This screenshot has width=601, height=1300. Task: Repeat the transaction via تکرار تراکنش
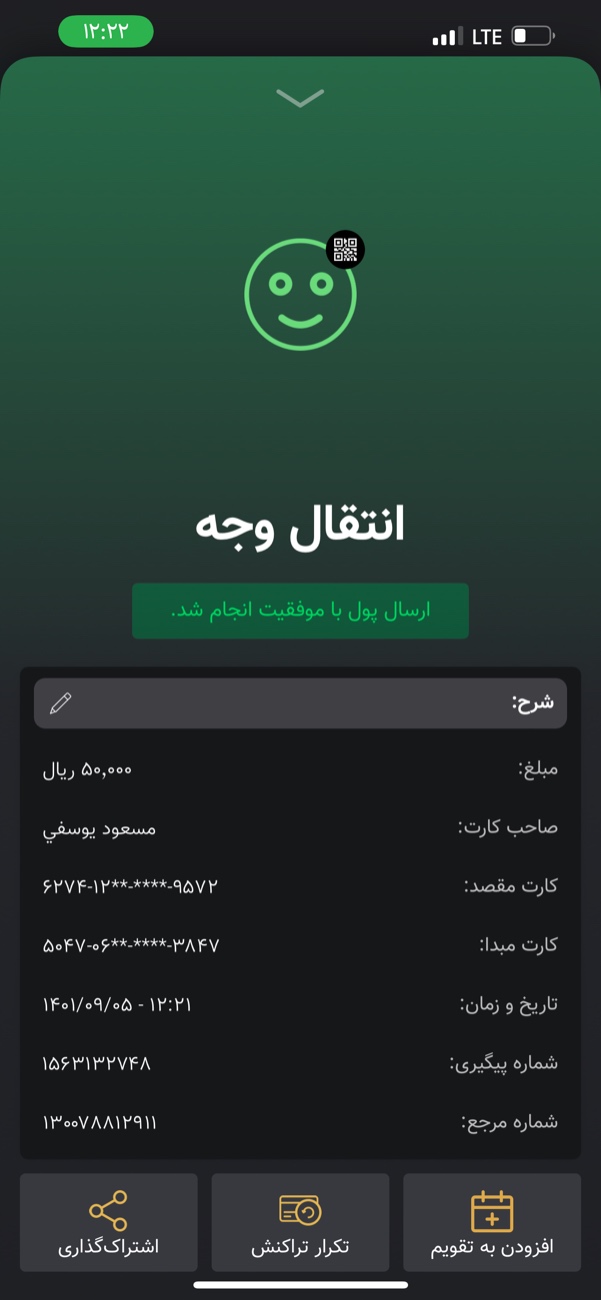(300, 1222)
